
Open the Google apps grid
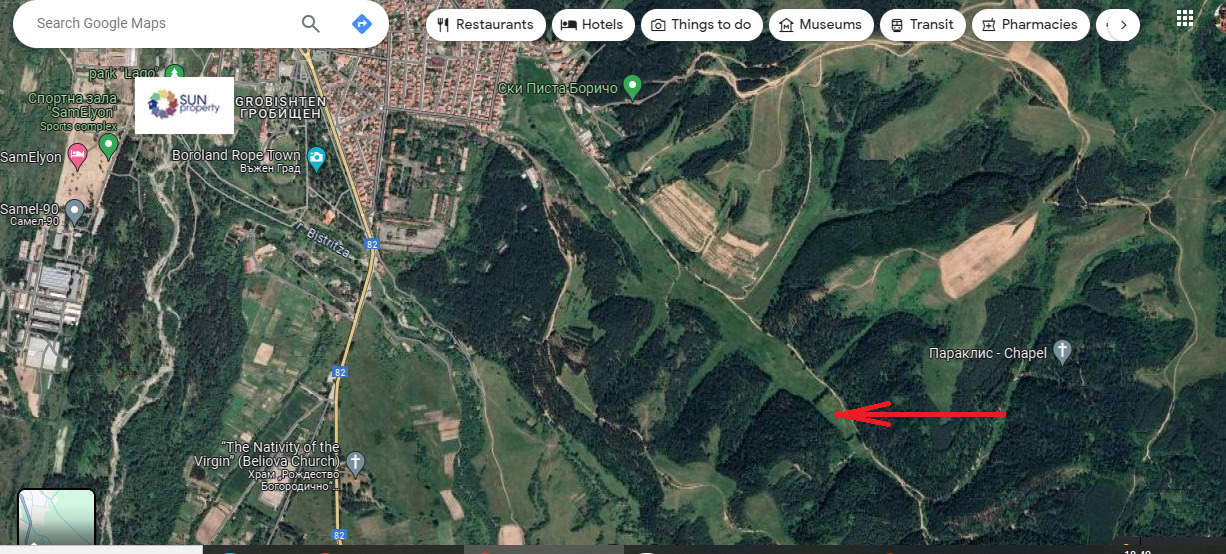[x=1185, y=18]
